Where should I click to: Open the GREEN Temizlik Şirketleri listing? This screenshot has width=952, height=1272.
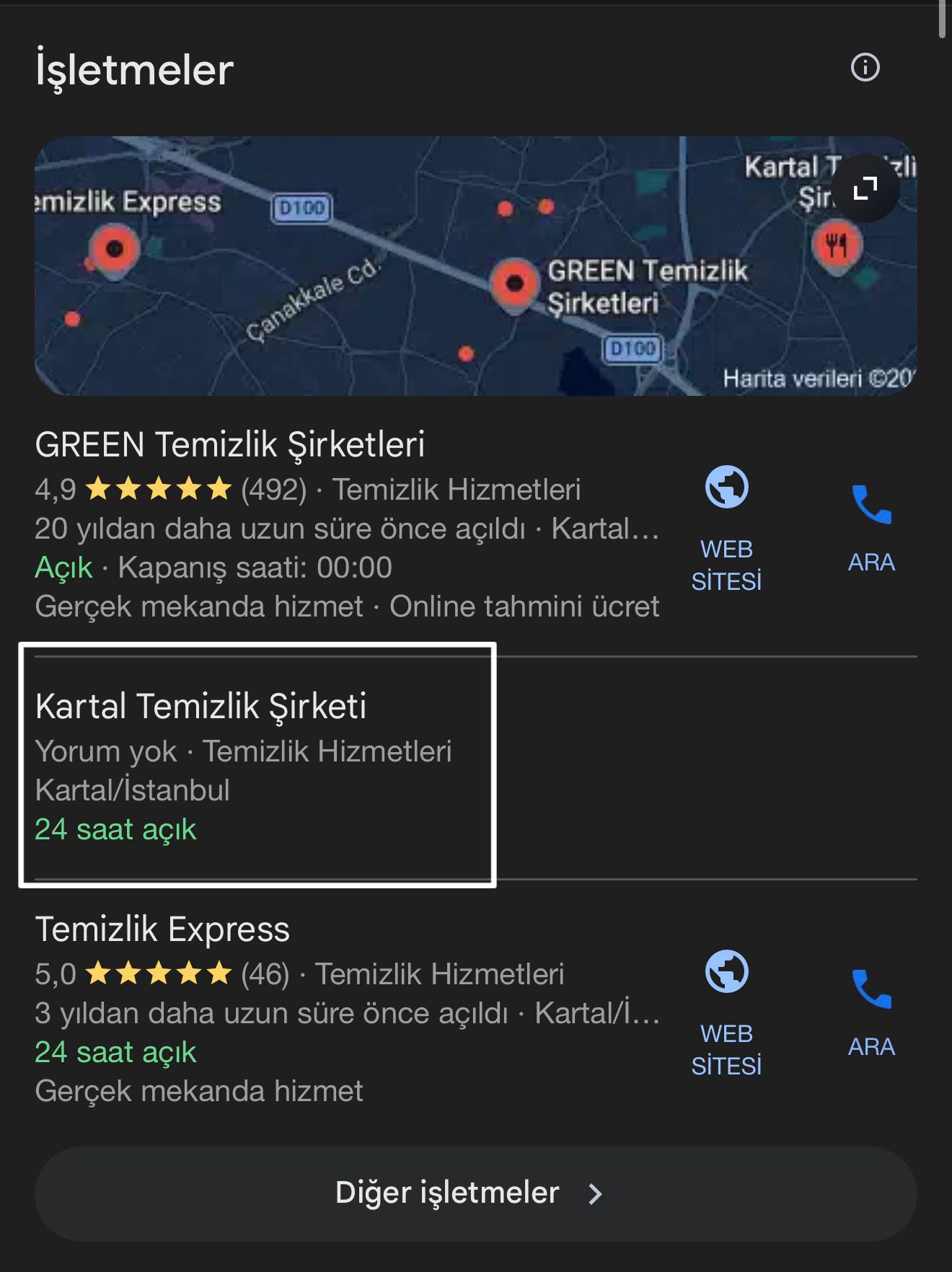pos(230,445)
